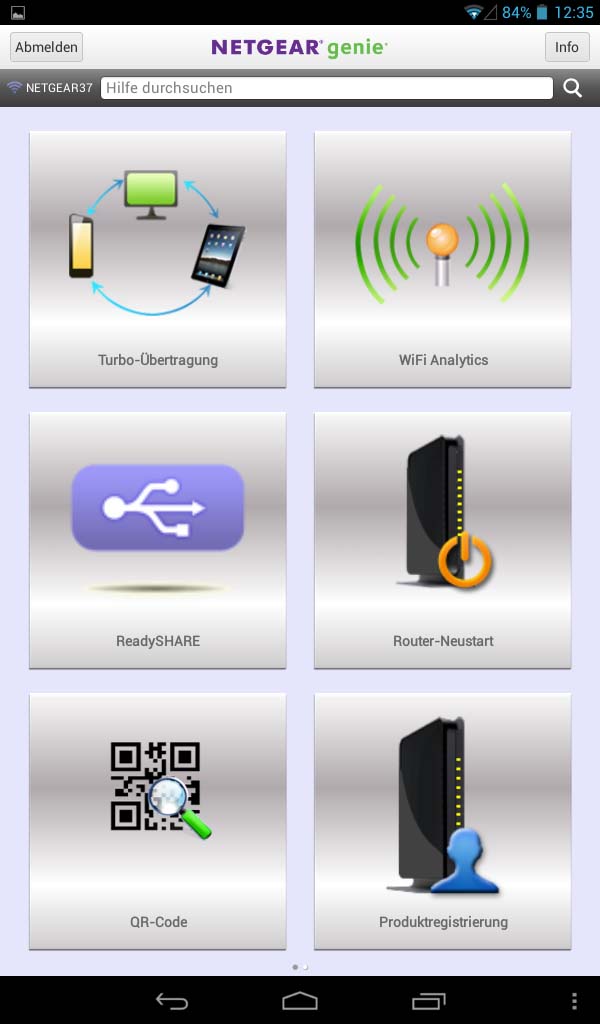The width and height of the screenshot is (600, 1024).
Task: Open the Turbo-Übertragung tile
Action: [x=157, y=259]
